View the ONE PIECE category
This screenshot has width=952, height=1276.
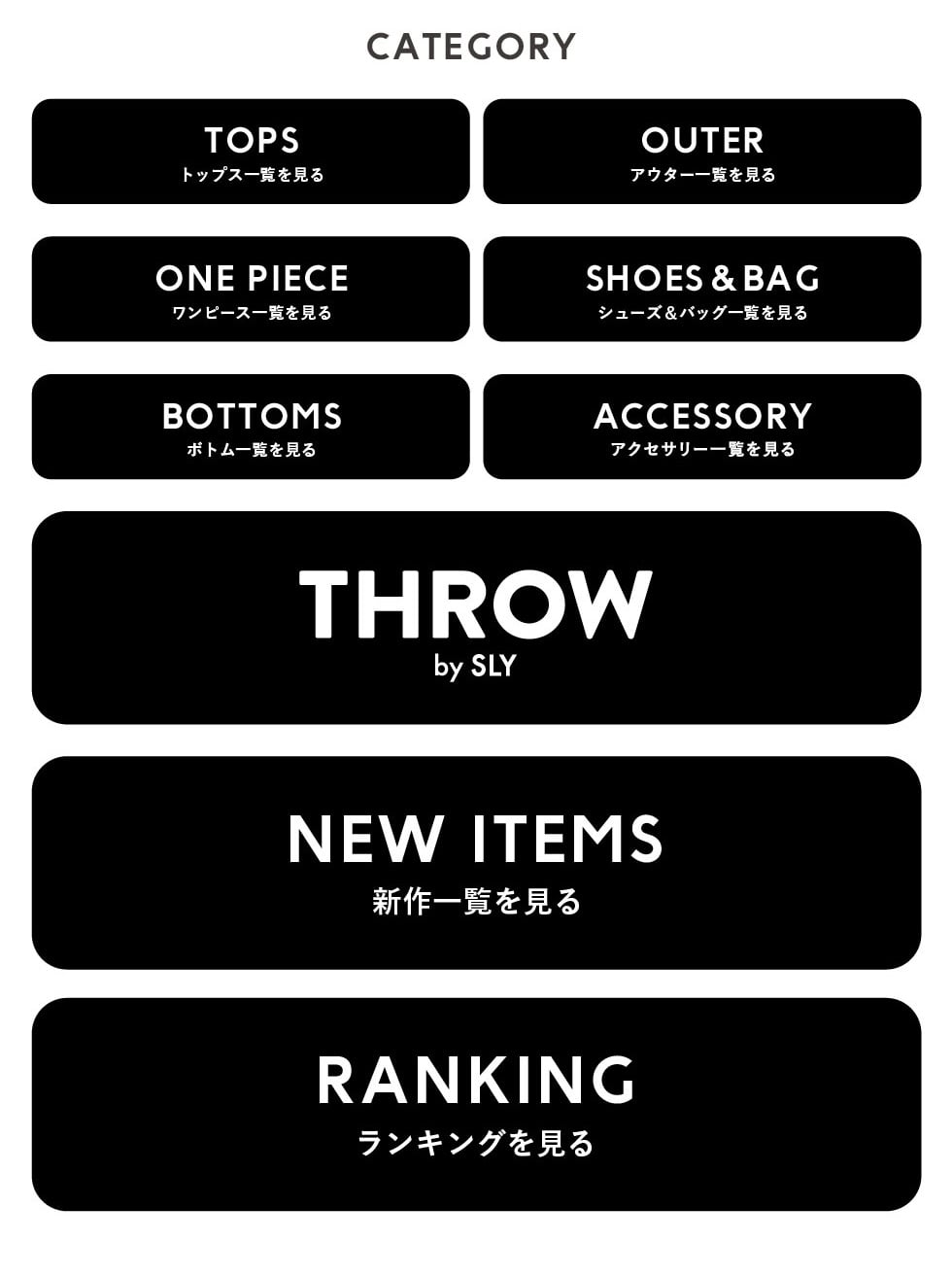click(251, 290)
